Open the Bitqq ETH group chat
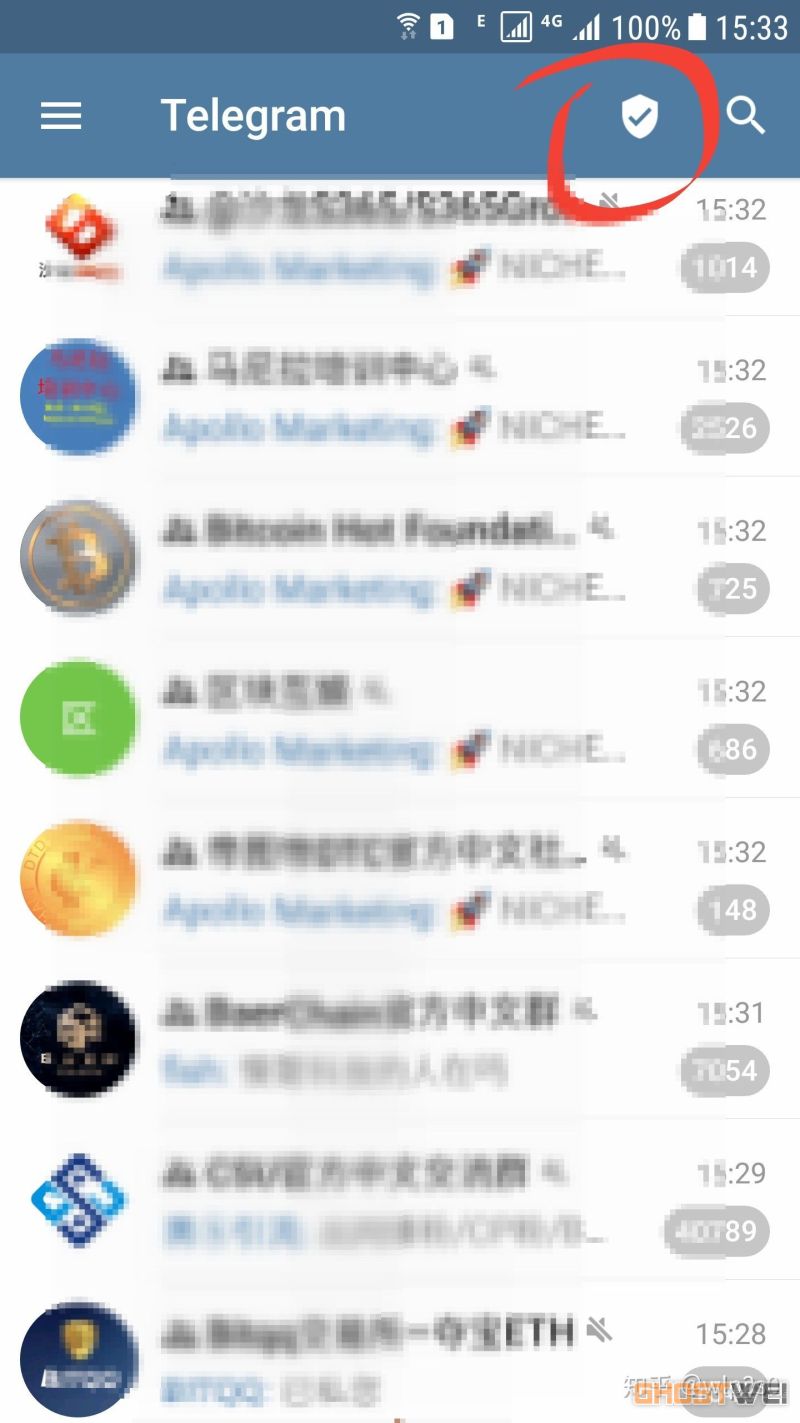The height and width of the screenshot is (1423, 800). pos(400,1358)
